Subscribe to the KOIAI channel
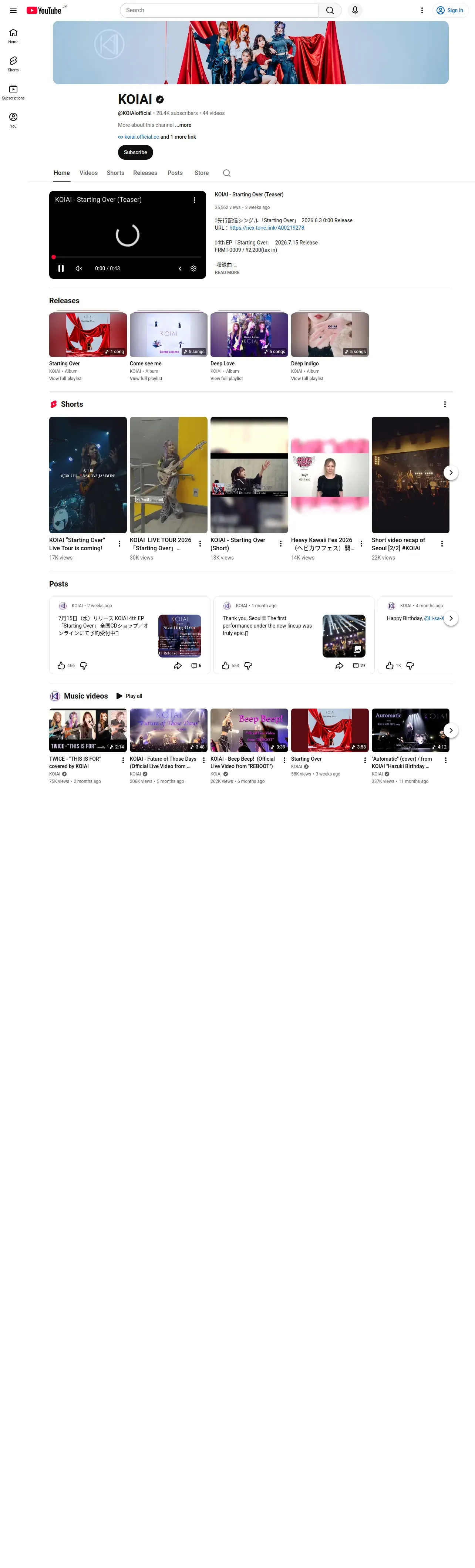 135,152
